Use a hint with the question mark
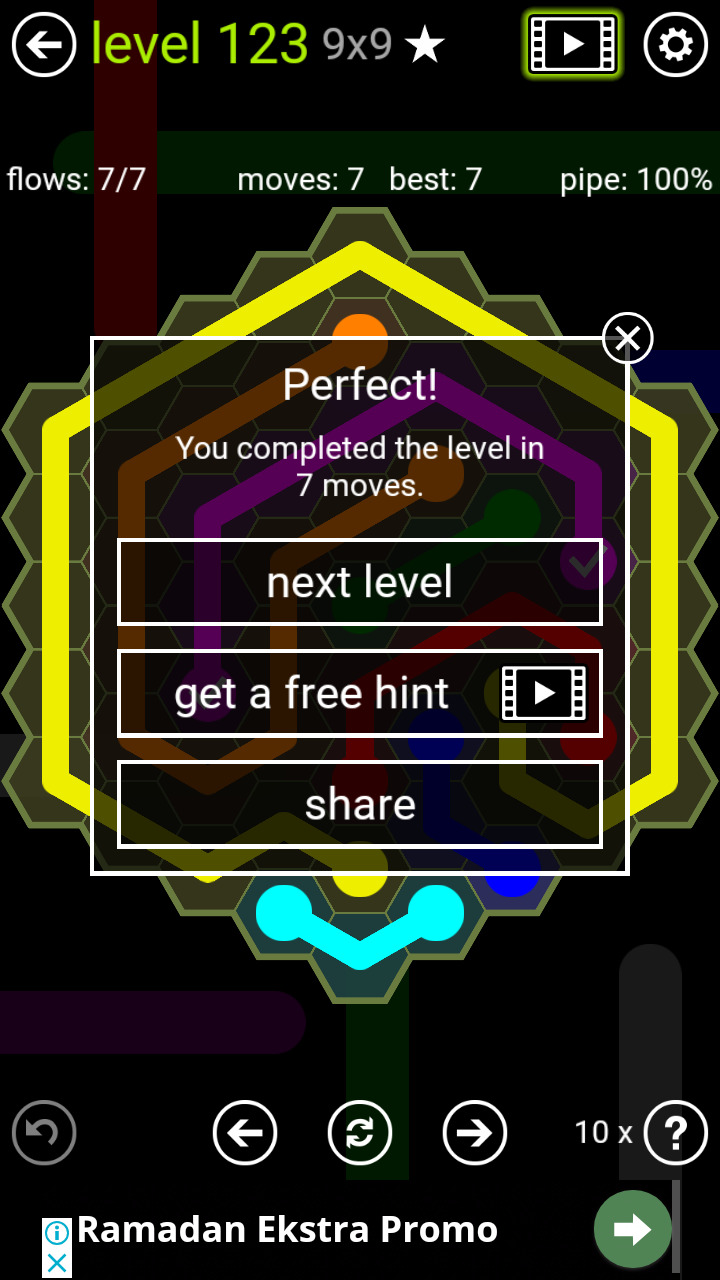Screen dimensions: 720x1280 pyautogui.click(x=676, y=1133)
